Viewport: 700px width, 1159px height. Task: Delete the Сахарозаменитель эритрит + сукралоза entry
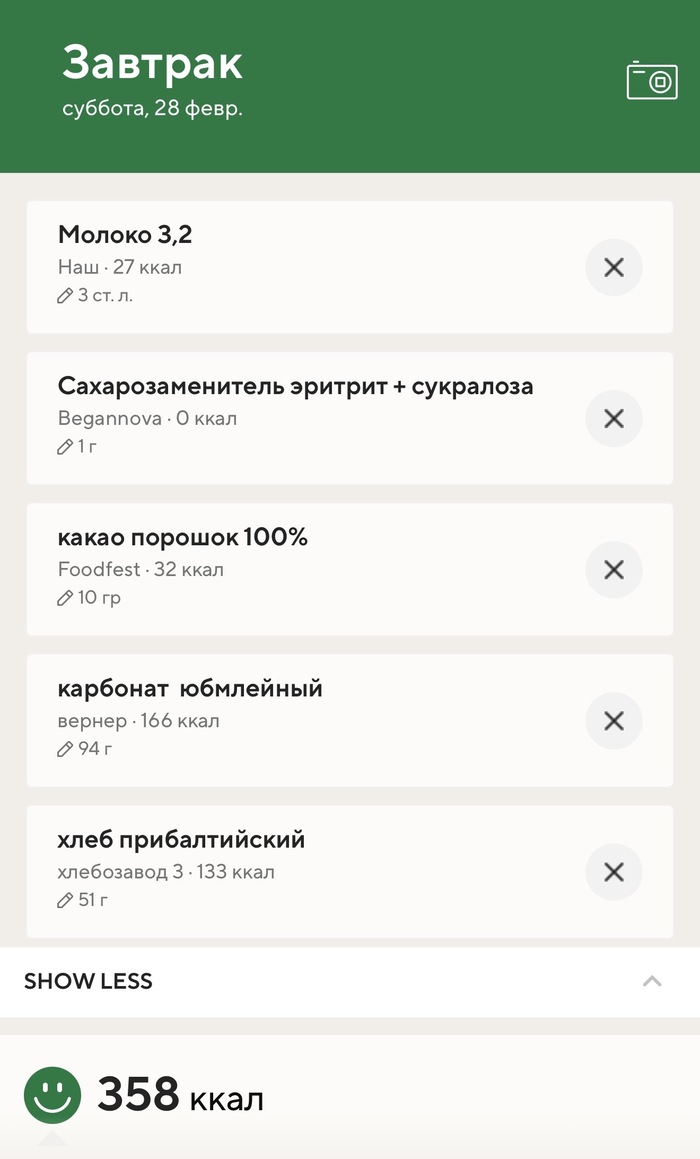[613, 418]
